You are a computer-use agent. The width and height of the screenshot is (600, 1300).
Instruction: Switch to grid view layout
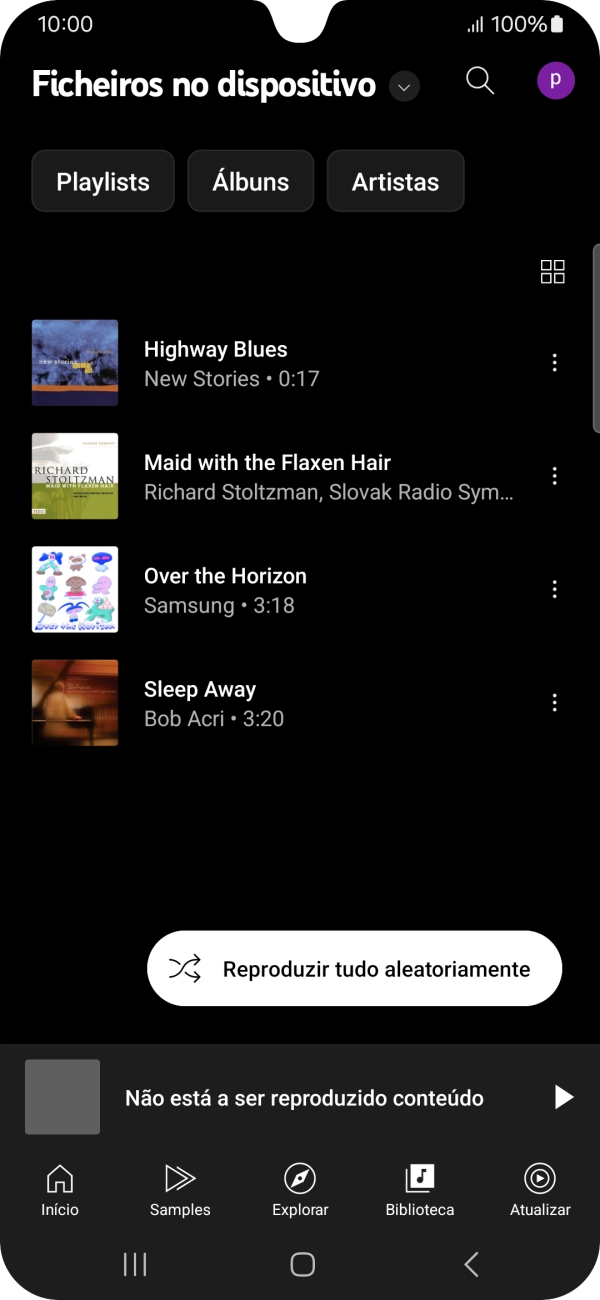[x=552, y=271]
